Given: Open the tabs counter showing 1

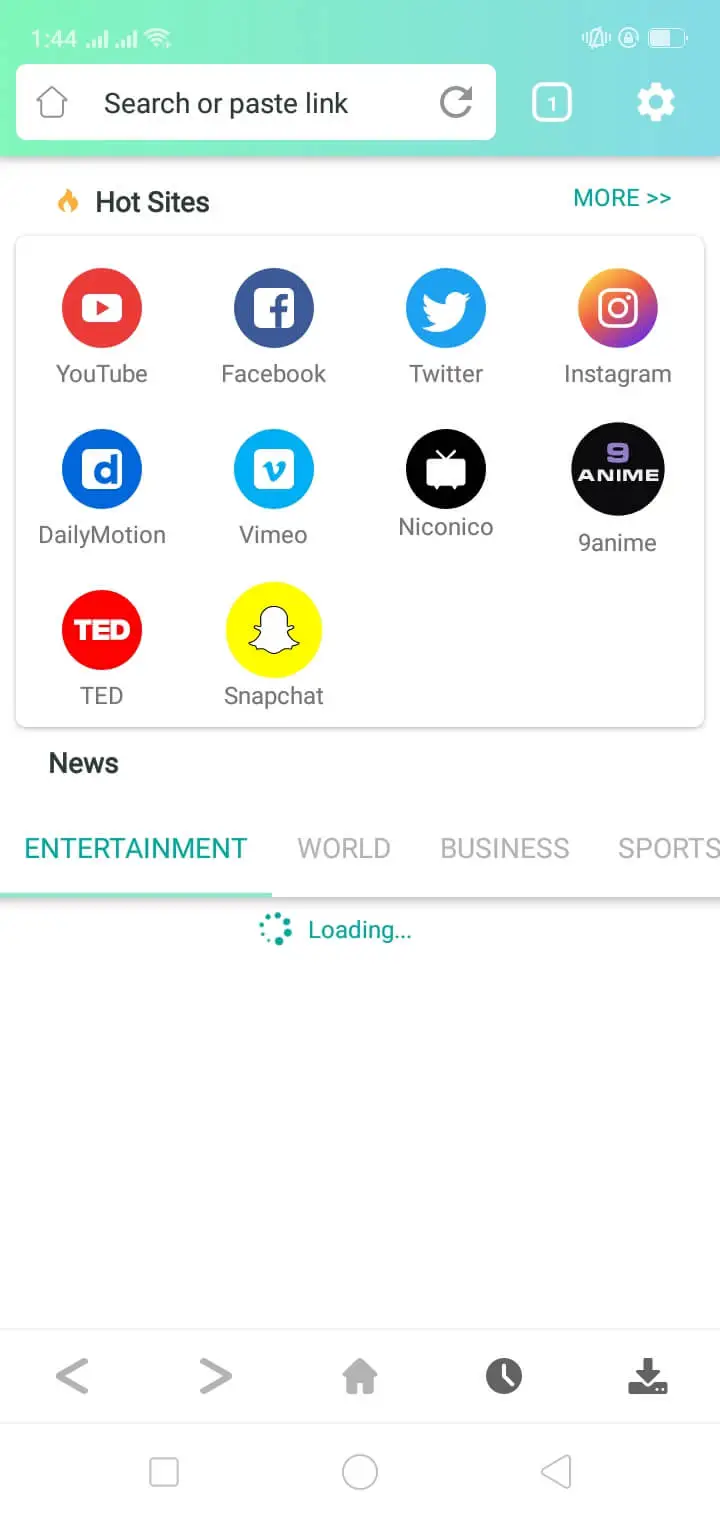Looking at the screenshot, I should point(552,103).
